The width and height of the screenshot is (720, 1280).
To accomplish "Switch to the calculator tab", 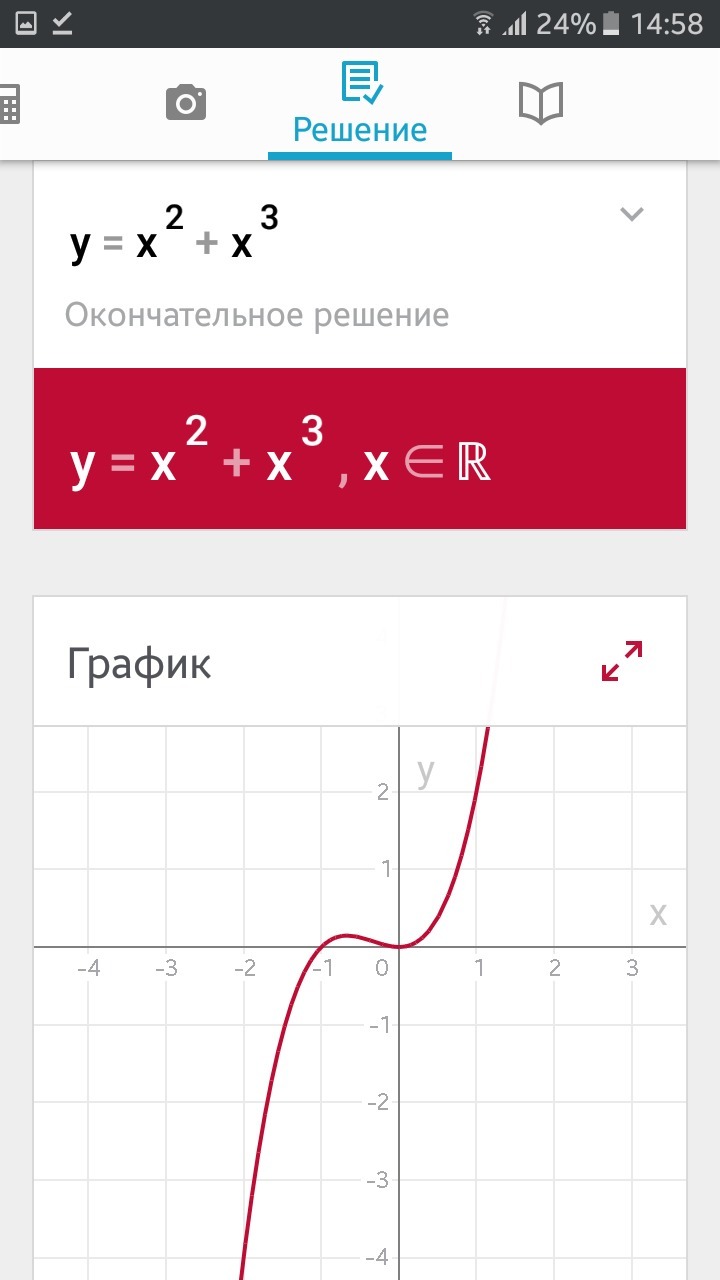I will [x=10, y=104].
